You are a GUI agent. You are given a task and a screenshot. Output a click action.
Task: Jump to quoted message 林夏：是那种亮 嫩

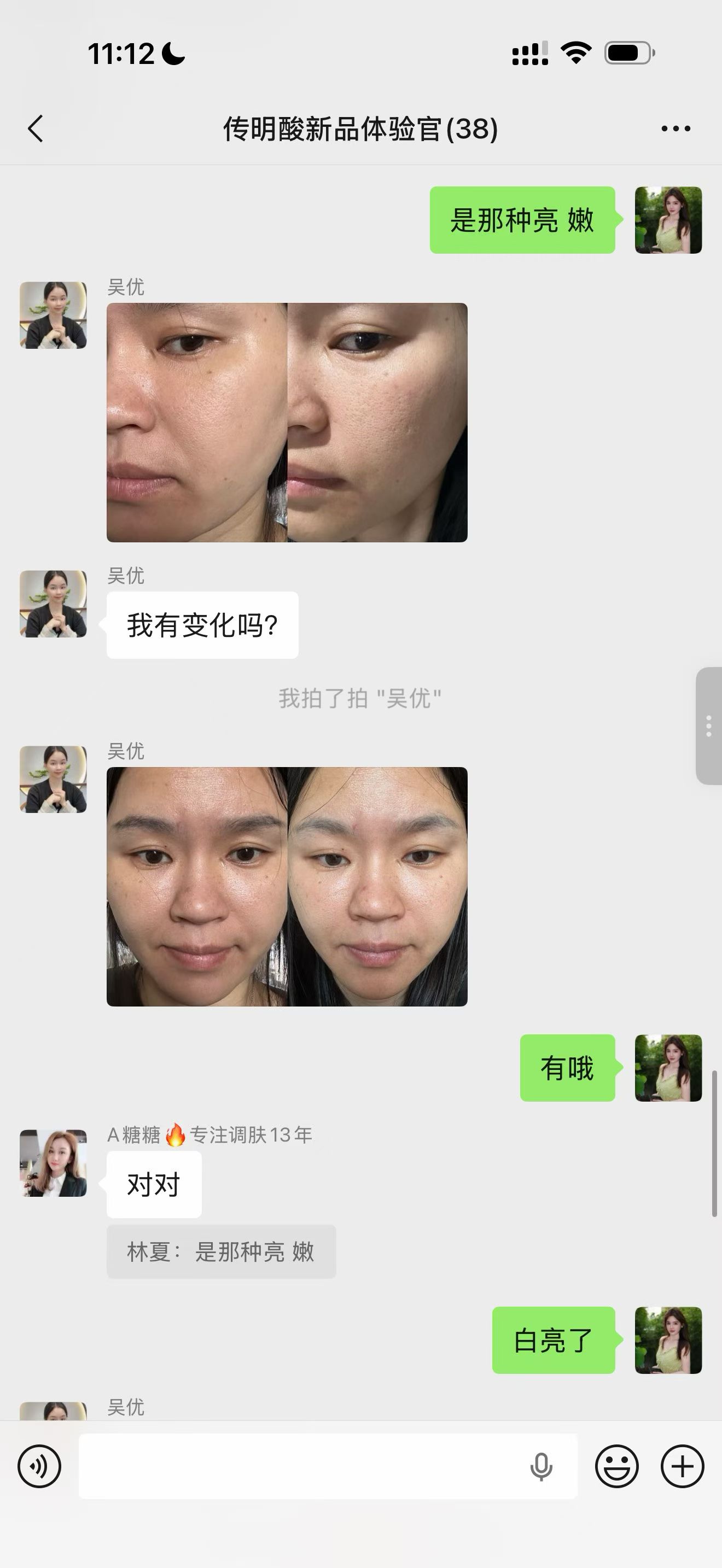(x=221, y=1252)
